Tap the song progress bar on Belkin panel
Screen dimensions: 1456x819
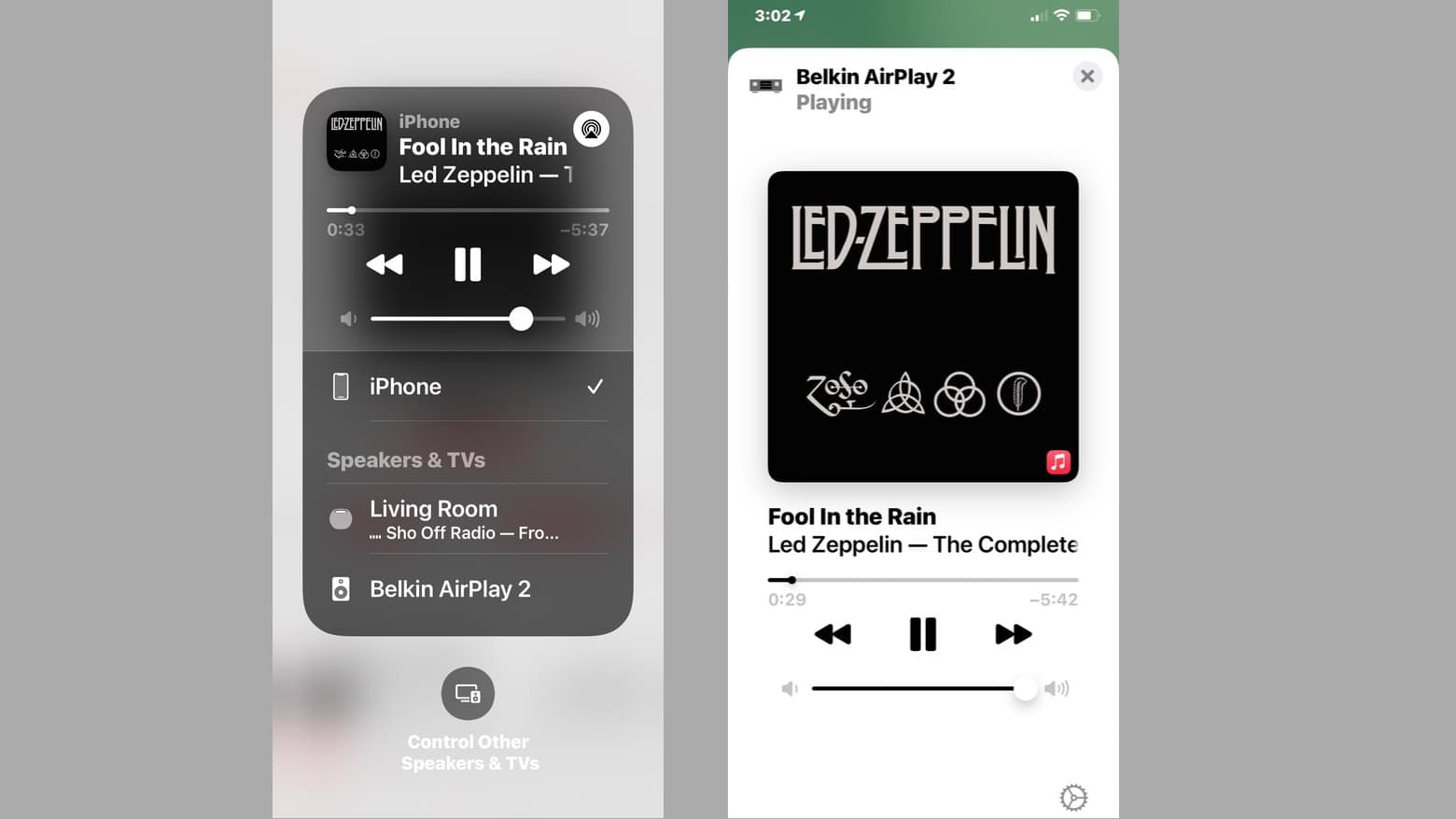click(x=922, y=580)
